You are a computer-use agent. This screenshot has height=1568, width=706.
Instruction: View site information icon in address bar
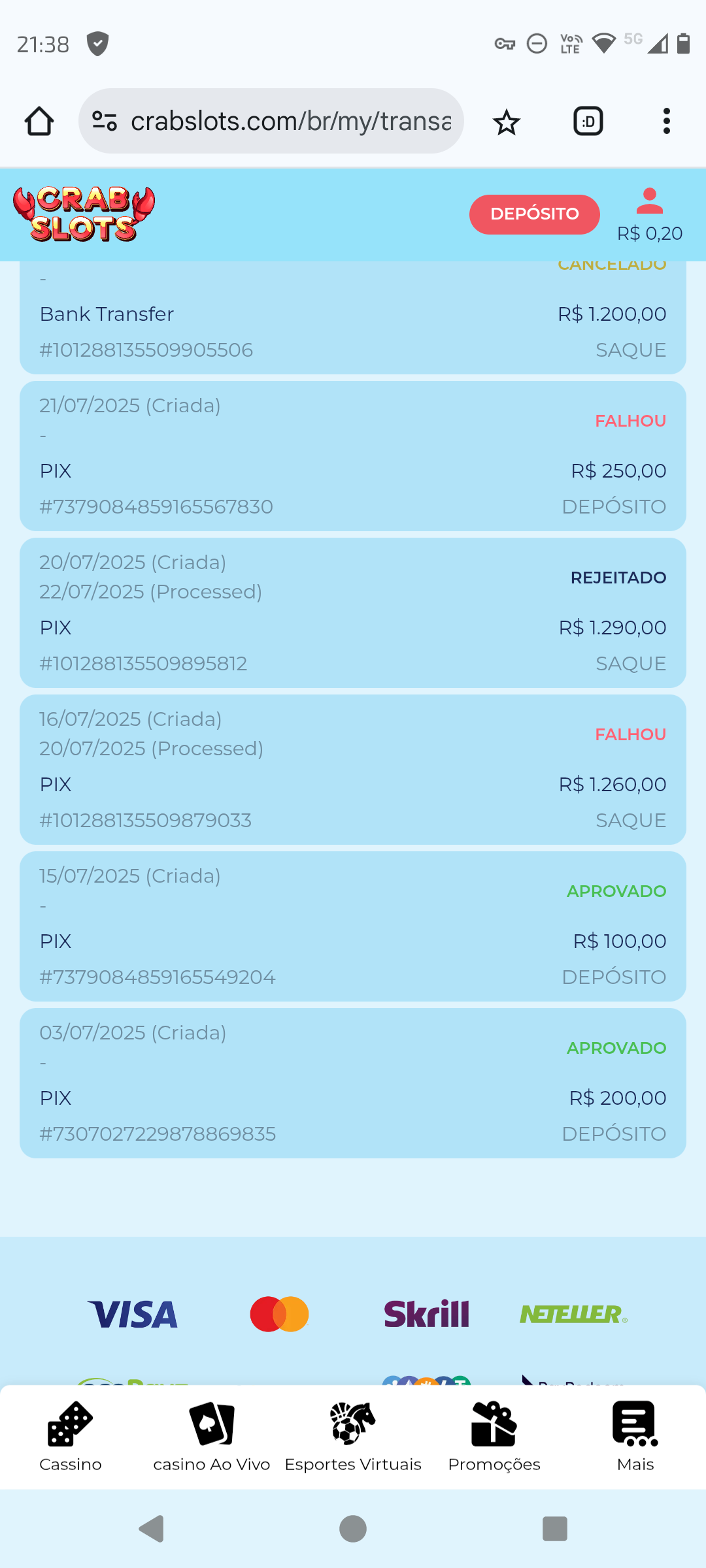[105, 122]
